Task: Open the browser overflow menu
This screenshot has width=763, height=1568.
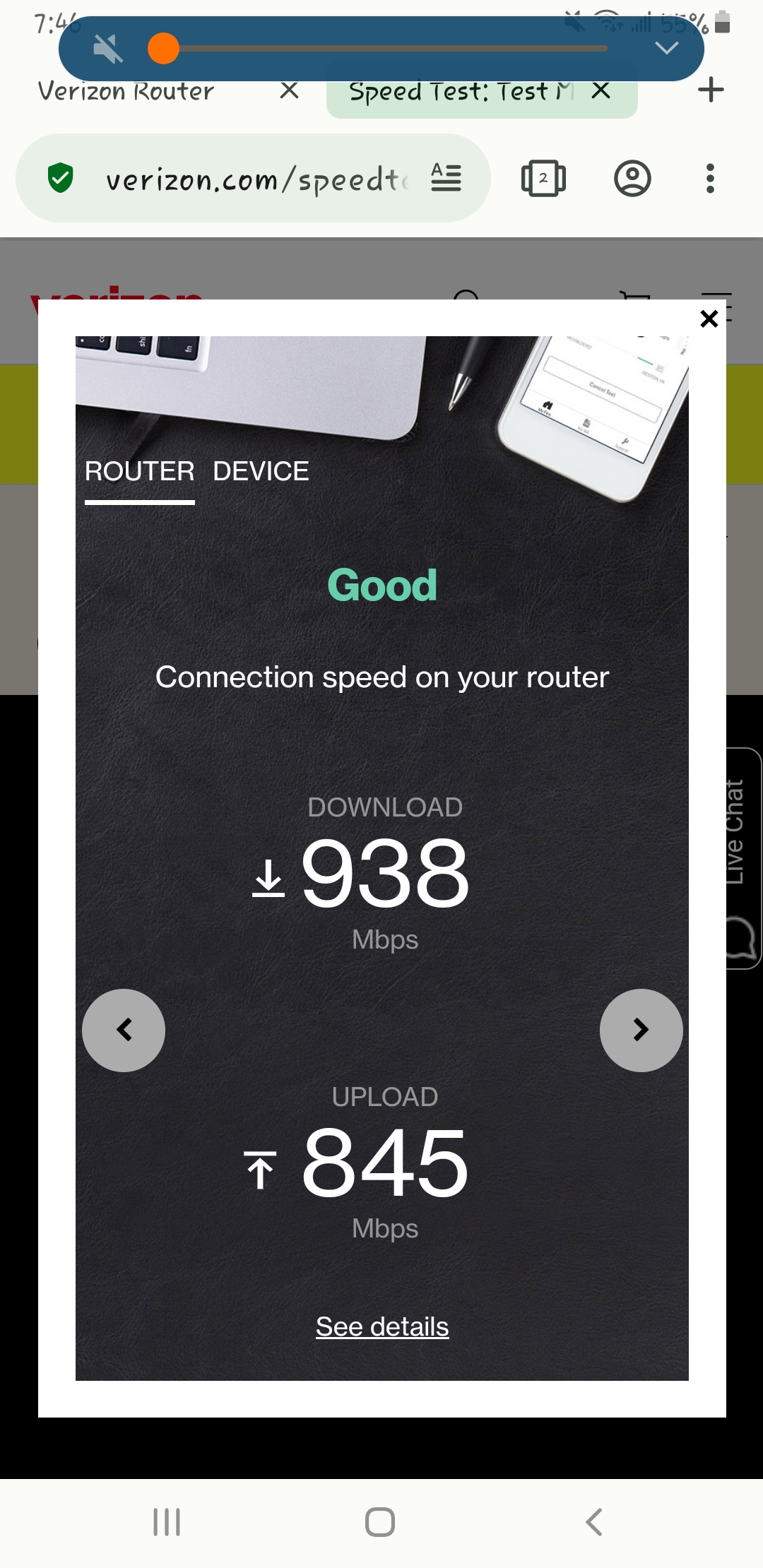Action: [x=711, y=178]
